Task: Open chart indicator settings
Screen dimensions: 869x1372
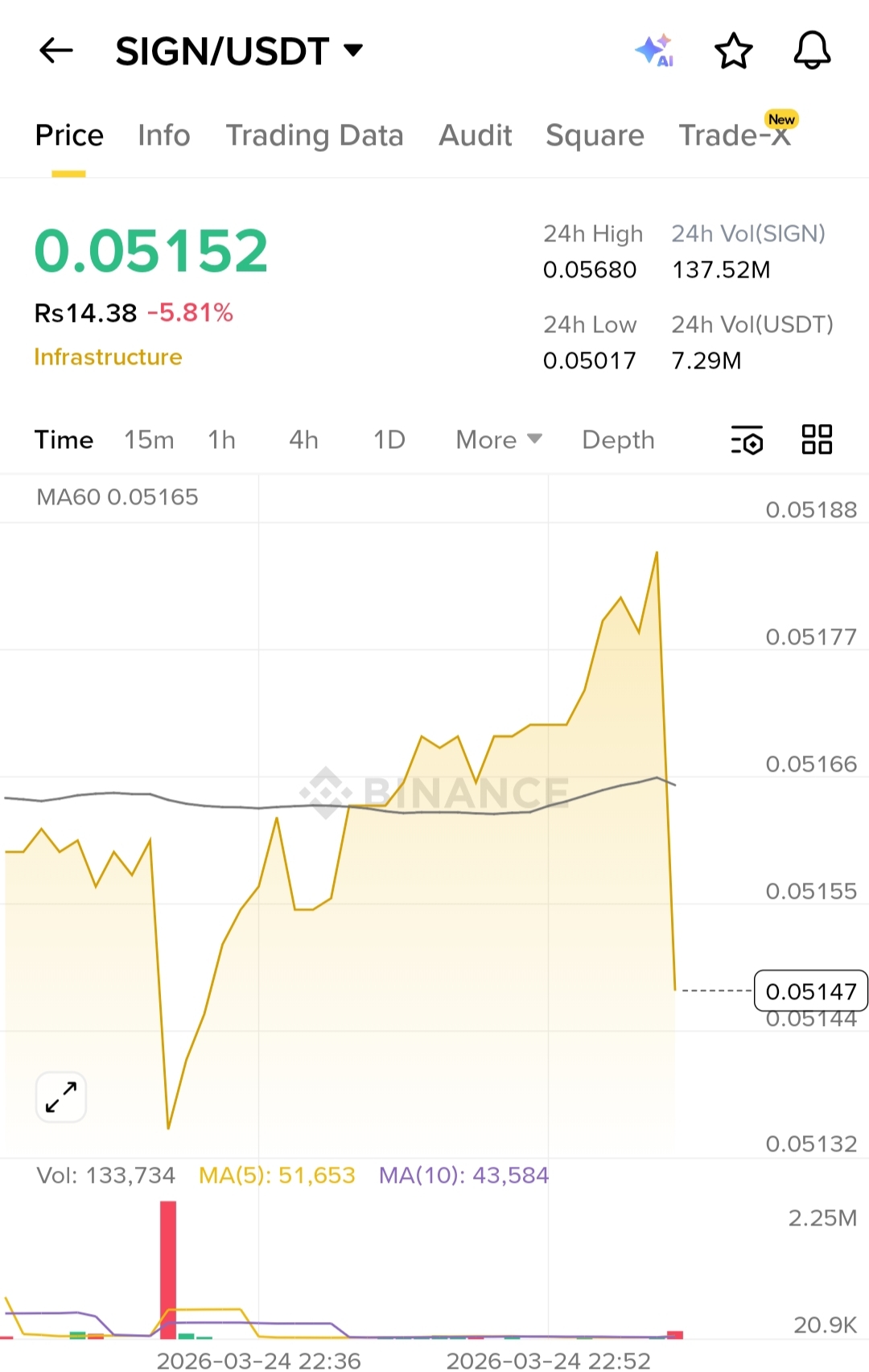Action: point(747,440)
